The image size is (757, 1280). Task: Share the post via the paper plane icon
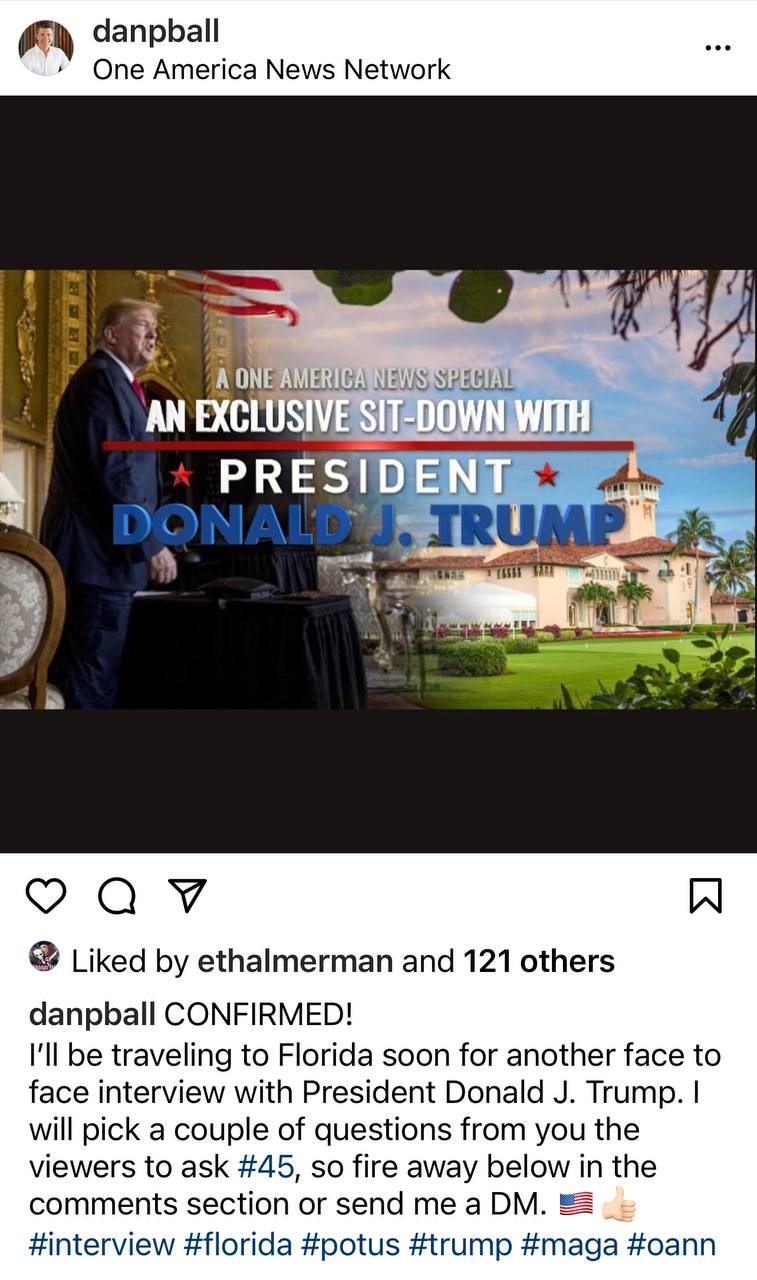(187, 896)
